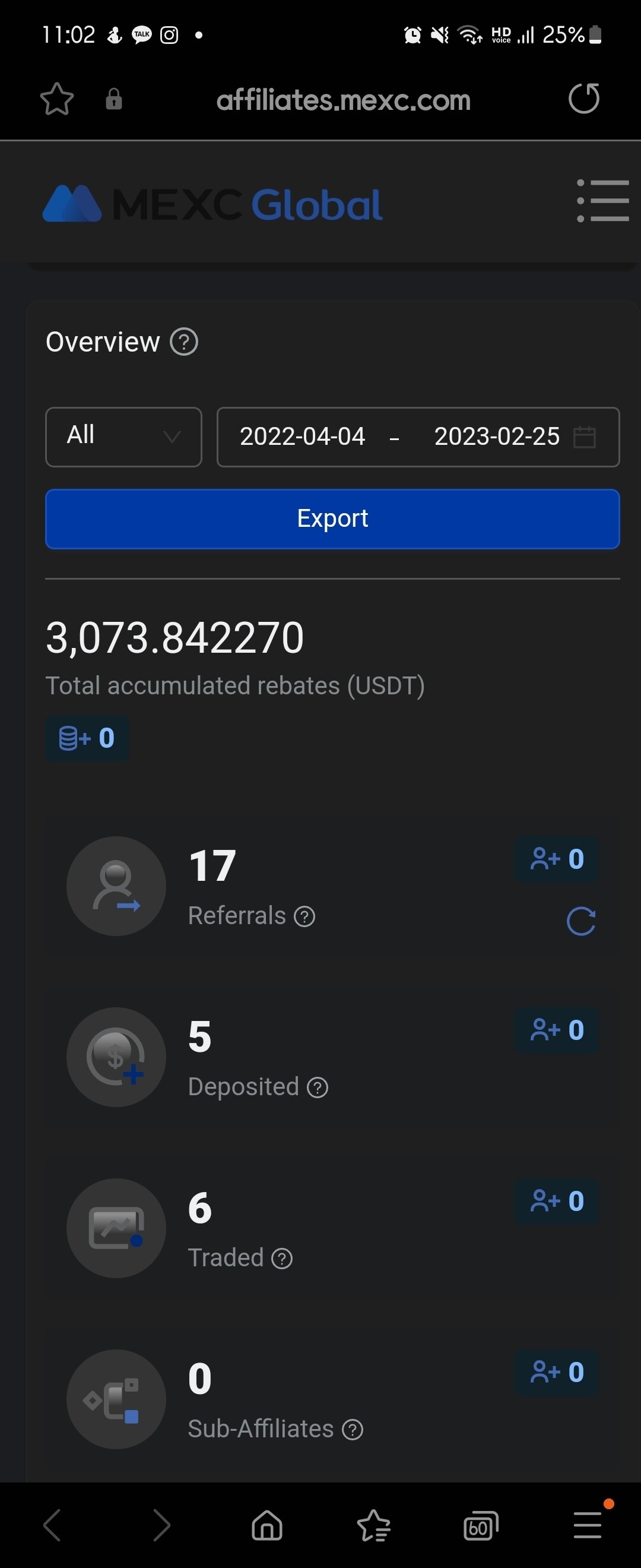Screen dimensions: 641x1568
Task: Bookmark this page with the star icon
Action: point(56,99)
